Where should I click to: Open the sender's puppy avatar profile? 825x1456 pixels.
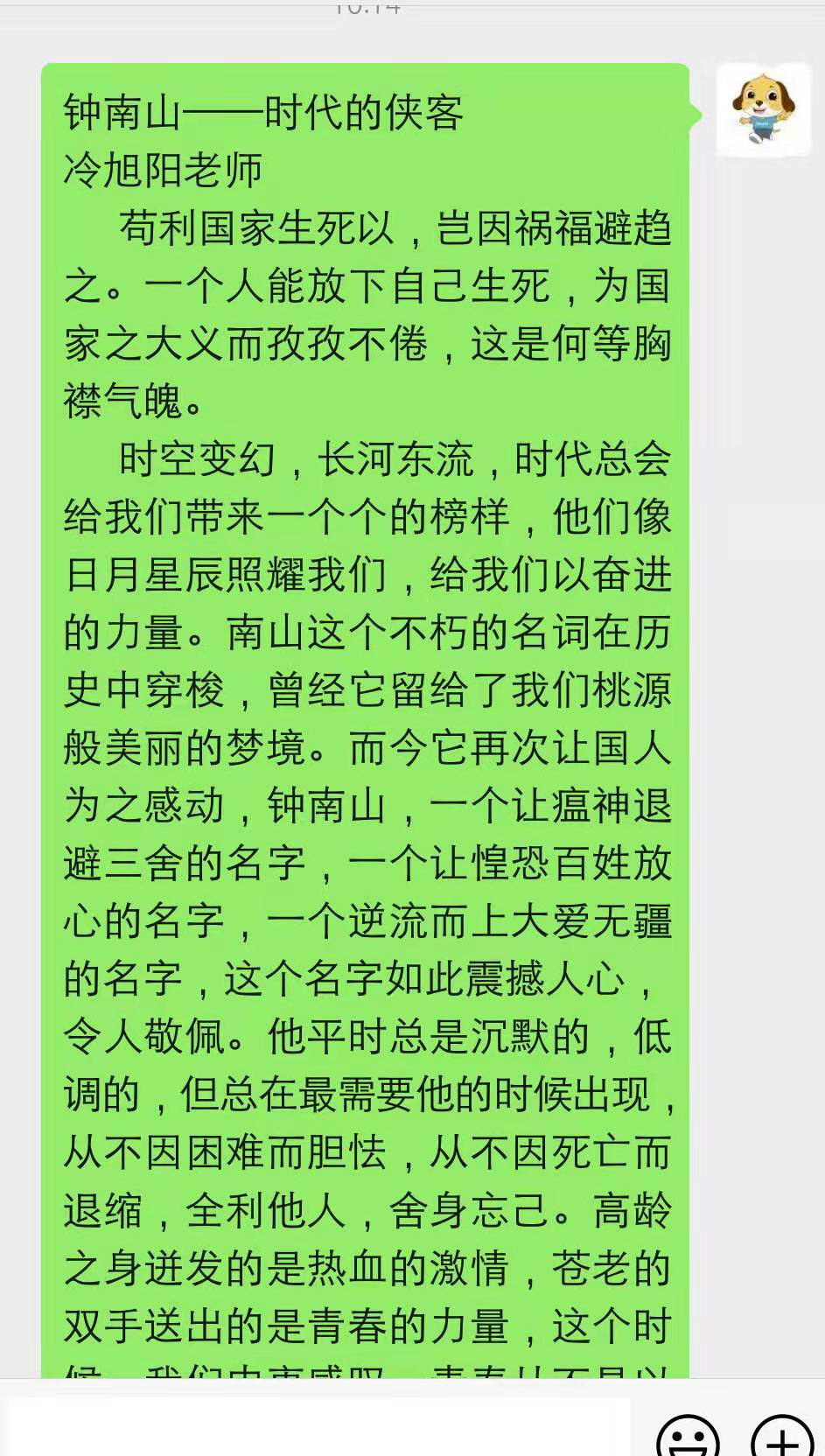[x=763, y=110]
